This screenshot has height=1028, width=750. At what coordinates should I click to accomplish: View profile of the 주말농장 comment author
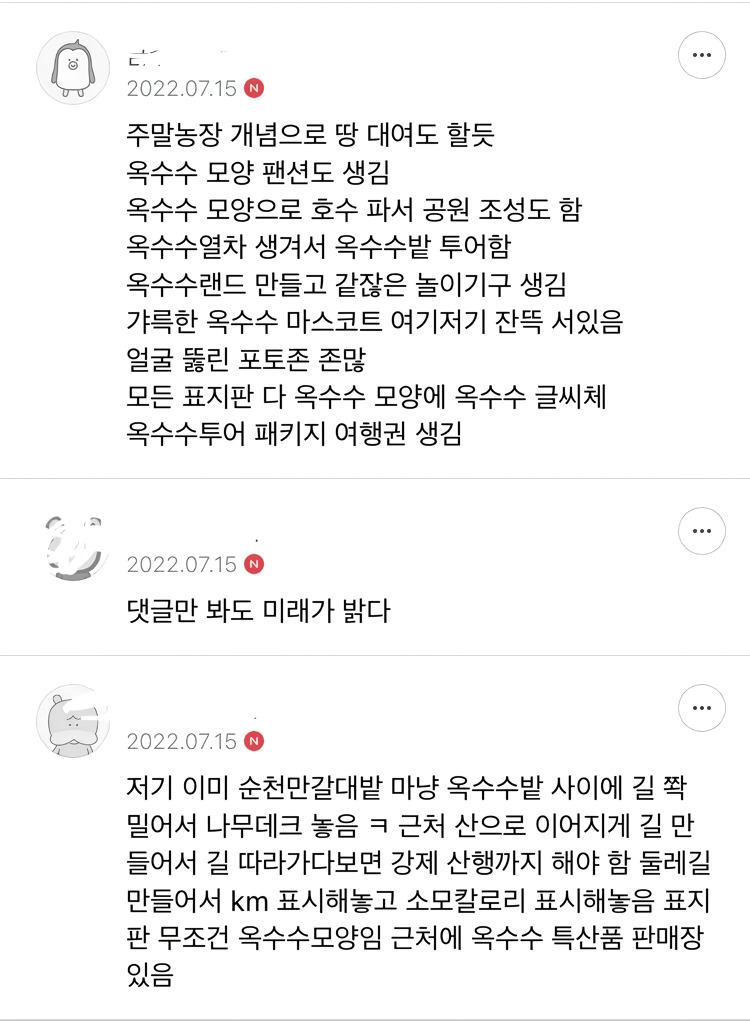73,66
